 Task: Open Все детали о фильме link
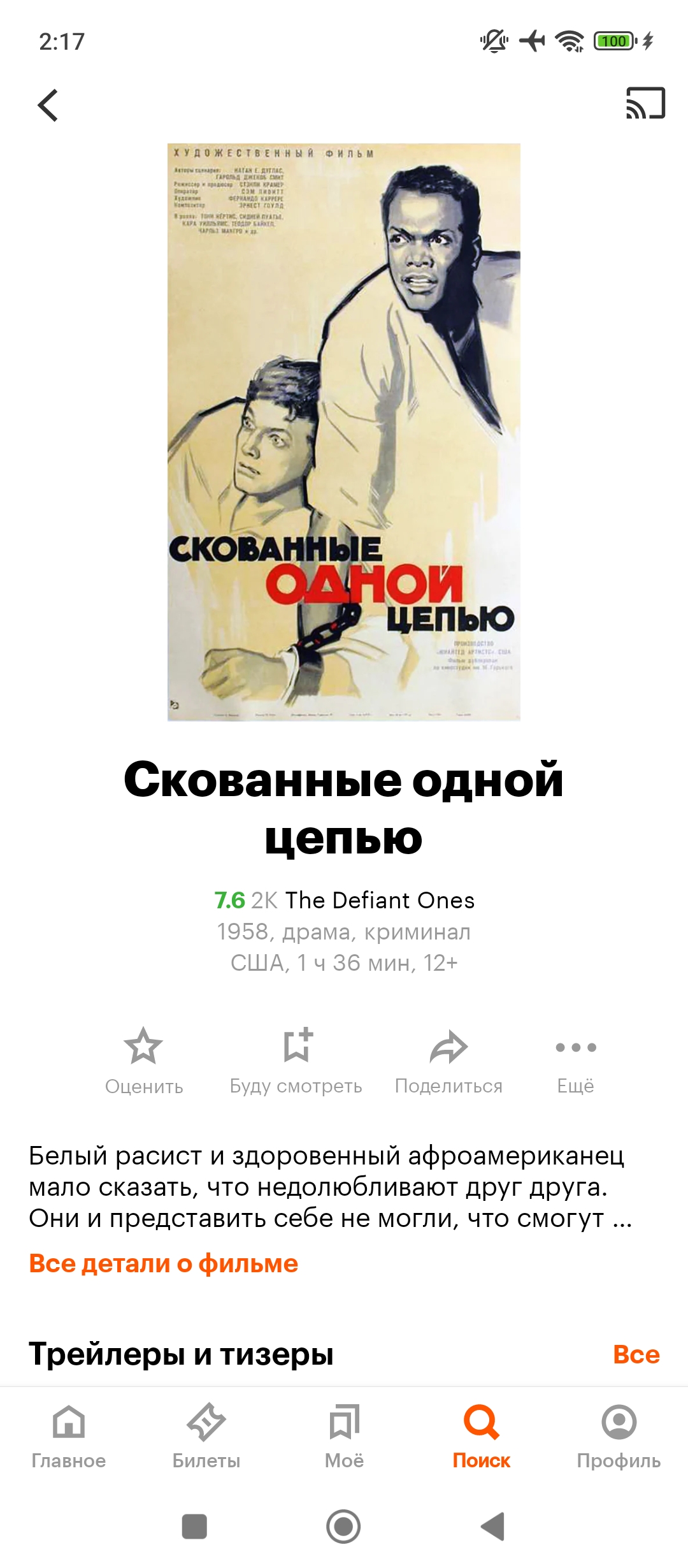tap(164, 1263)
